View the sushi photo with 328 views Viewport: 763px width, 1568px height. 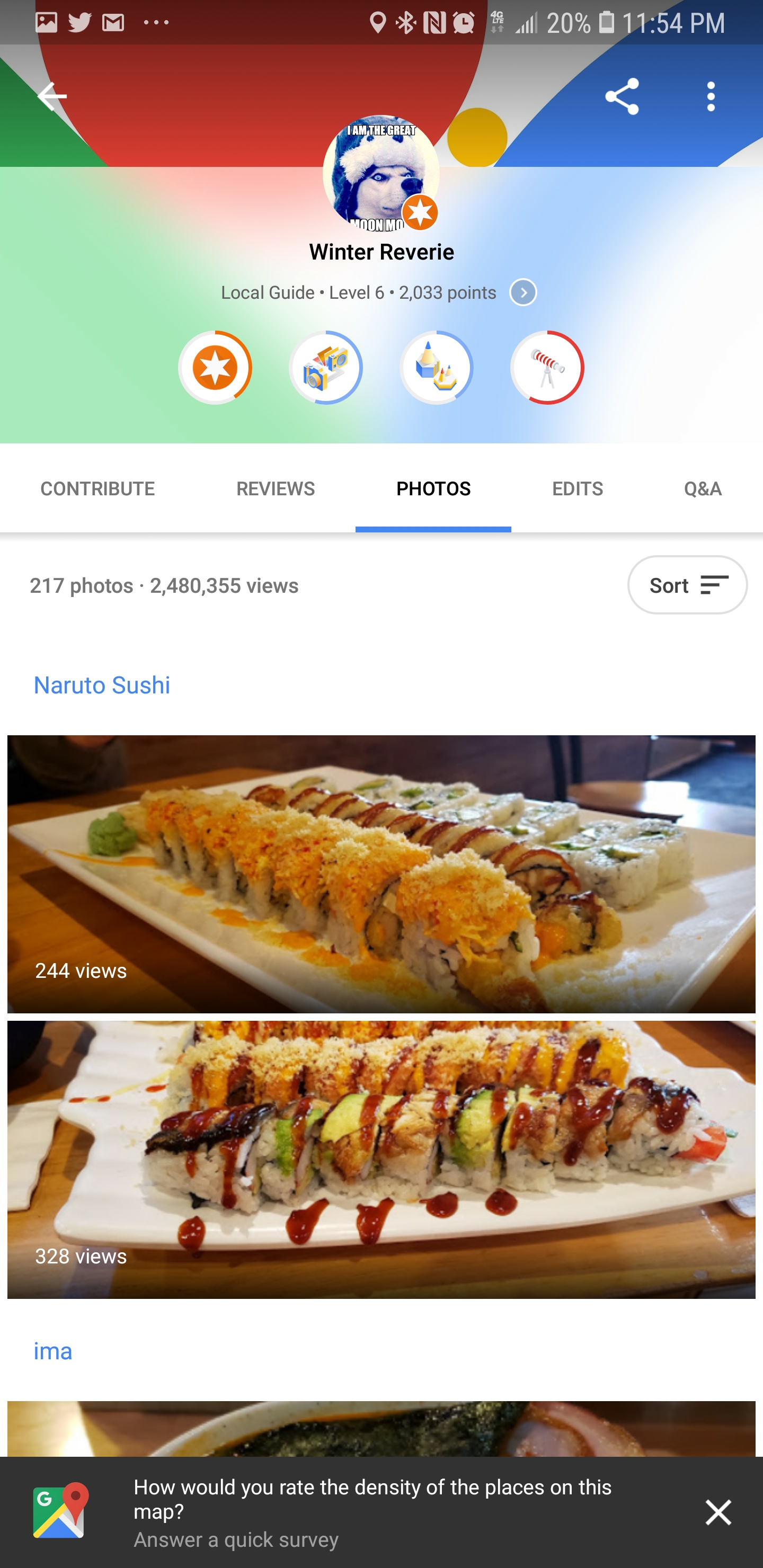(381, 1160)
